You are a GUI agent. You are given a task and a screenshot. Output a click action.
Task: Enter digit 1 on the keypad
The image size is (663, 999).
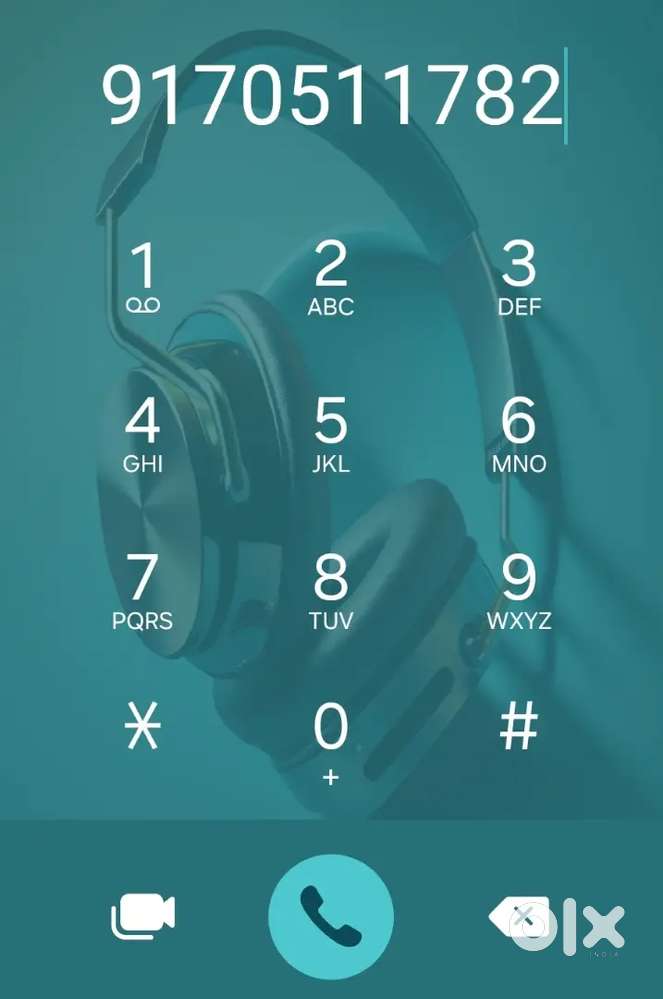pyautogui.click(x=143, y=277)
